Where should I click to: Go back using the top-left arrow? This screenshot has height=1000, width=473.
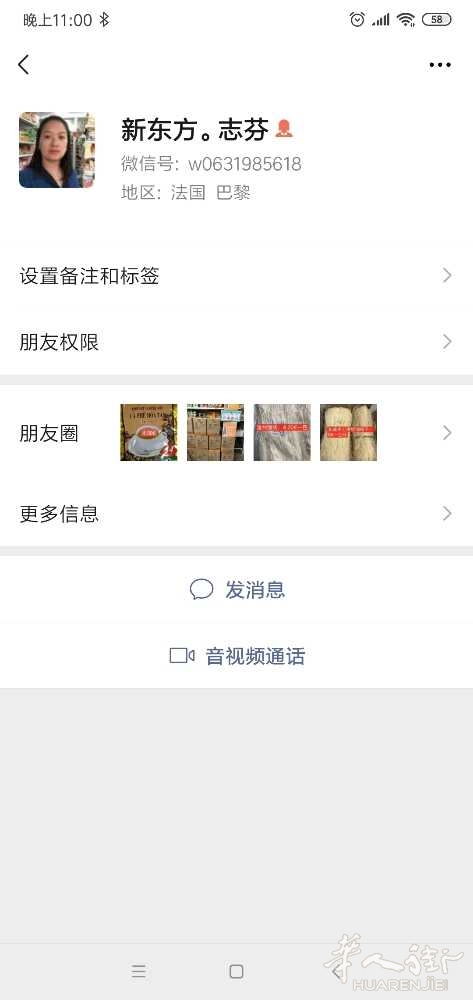pyautogui.click(x=24, y=64)
